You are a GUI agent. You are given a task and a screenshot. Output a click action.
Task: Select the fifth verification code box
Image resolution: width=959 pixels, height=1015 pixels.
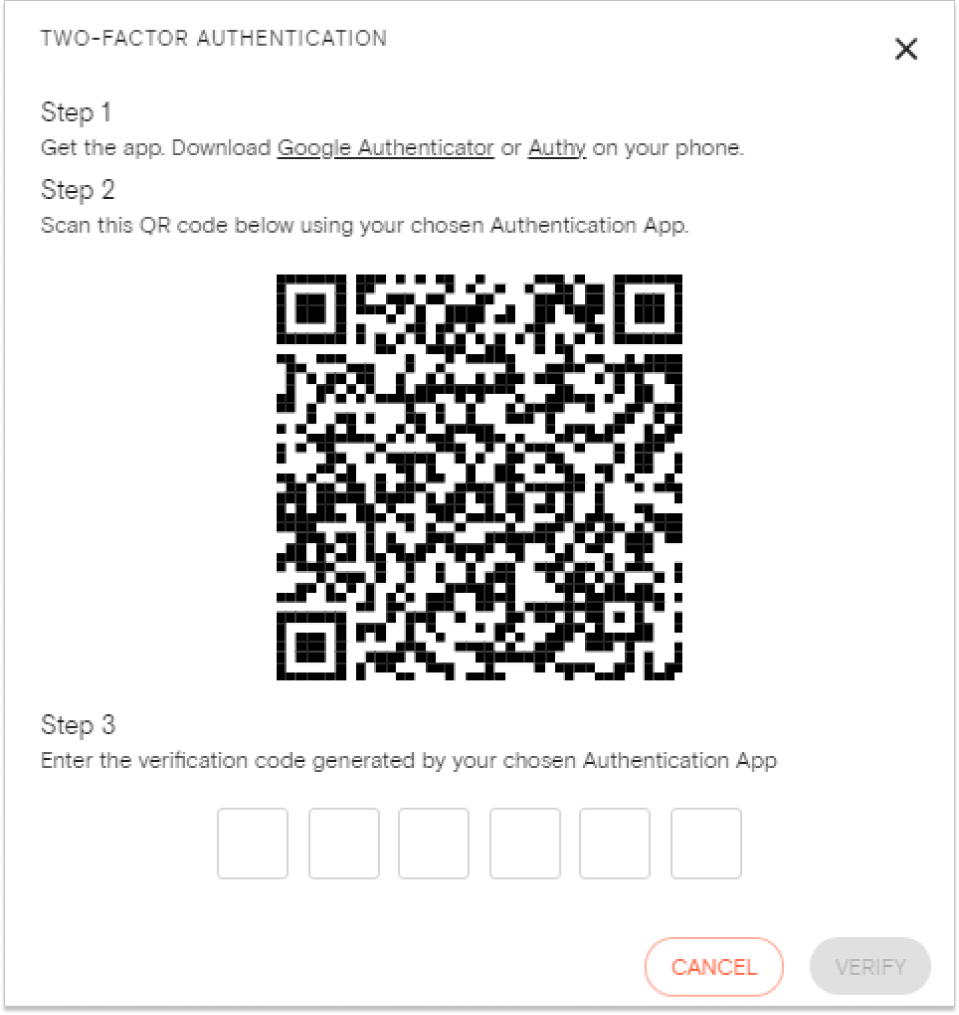coord(614,843)
